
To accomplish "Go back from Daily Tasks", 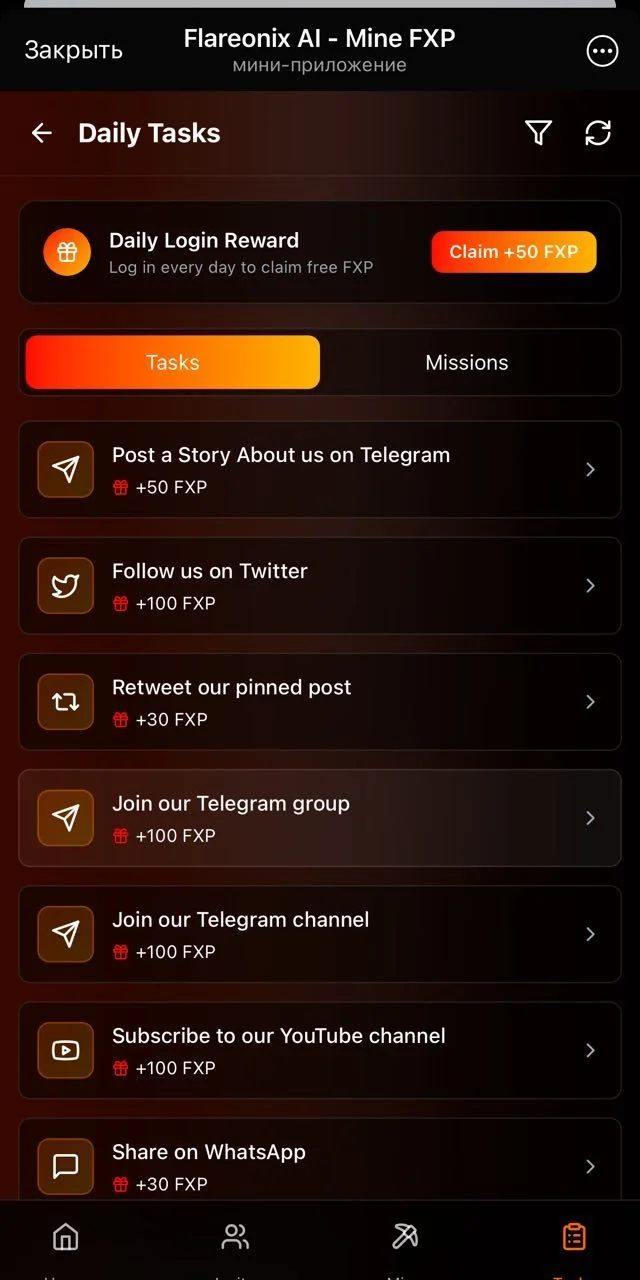I will [x=41, y=133].
